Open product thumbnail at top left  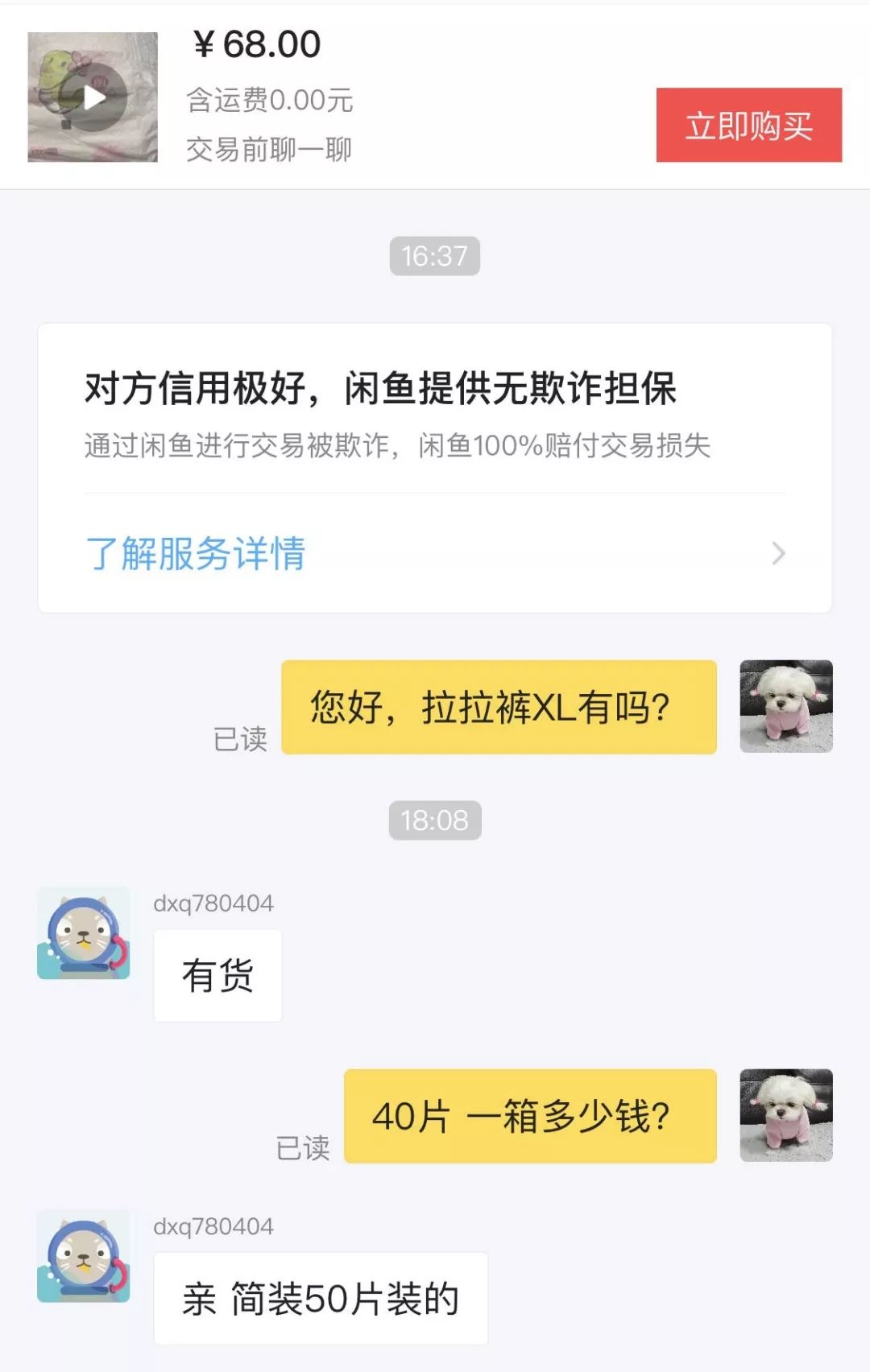pos(91,97)
